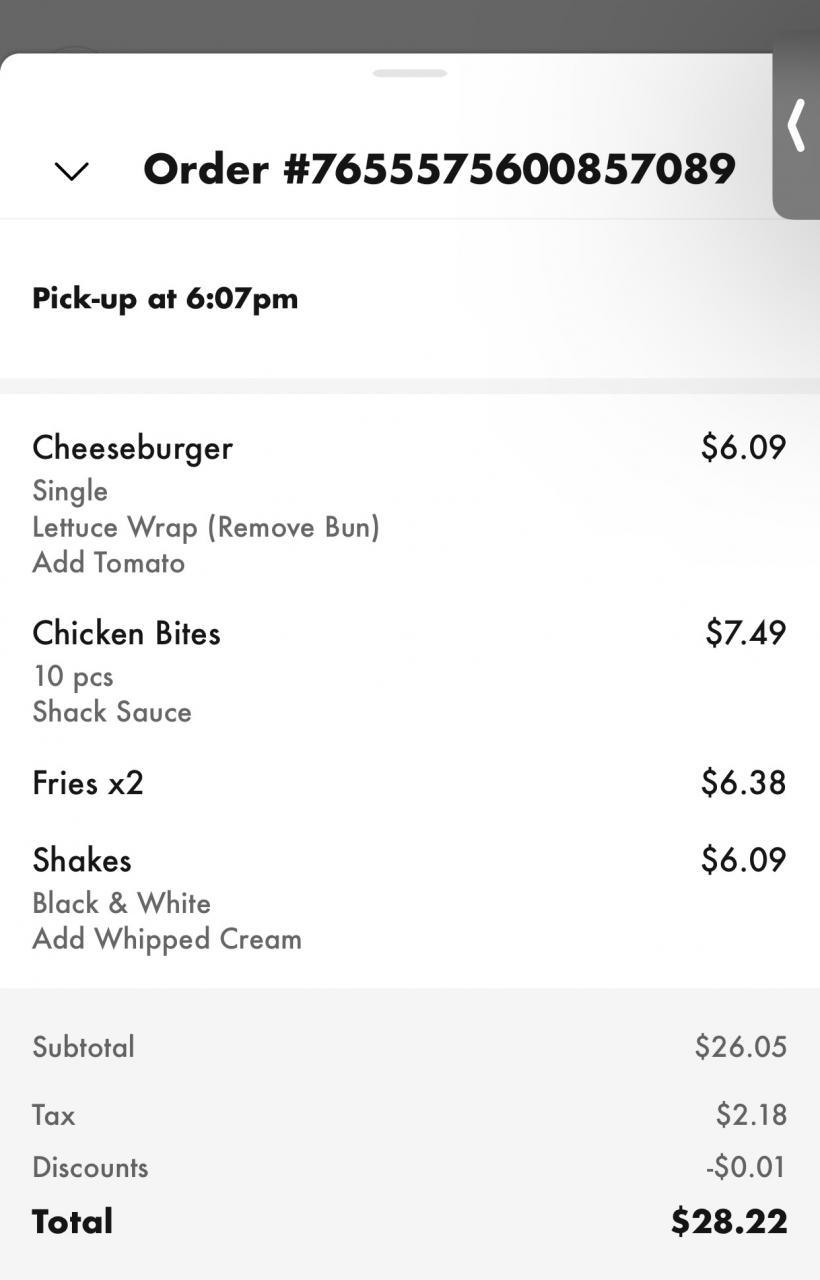Image resolution: width=820 pixels, height=1280 pixels.
Task: Open the side panel arrow handle
Action: coord(796,126)
